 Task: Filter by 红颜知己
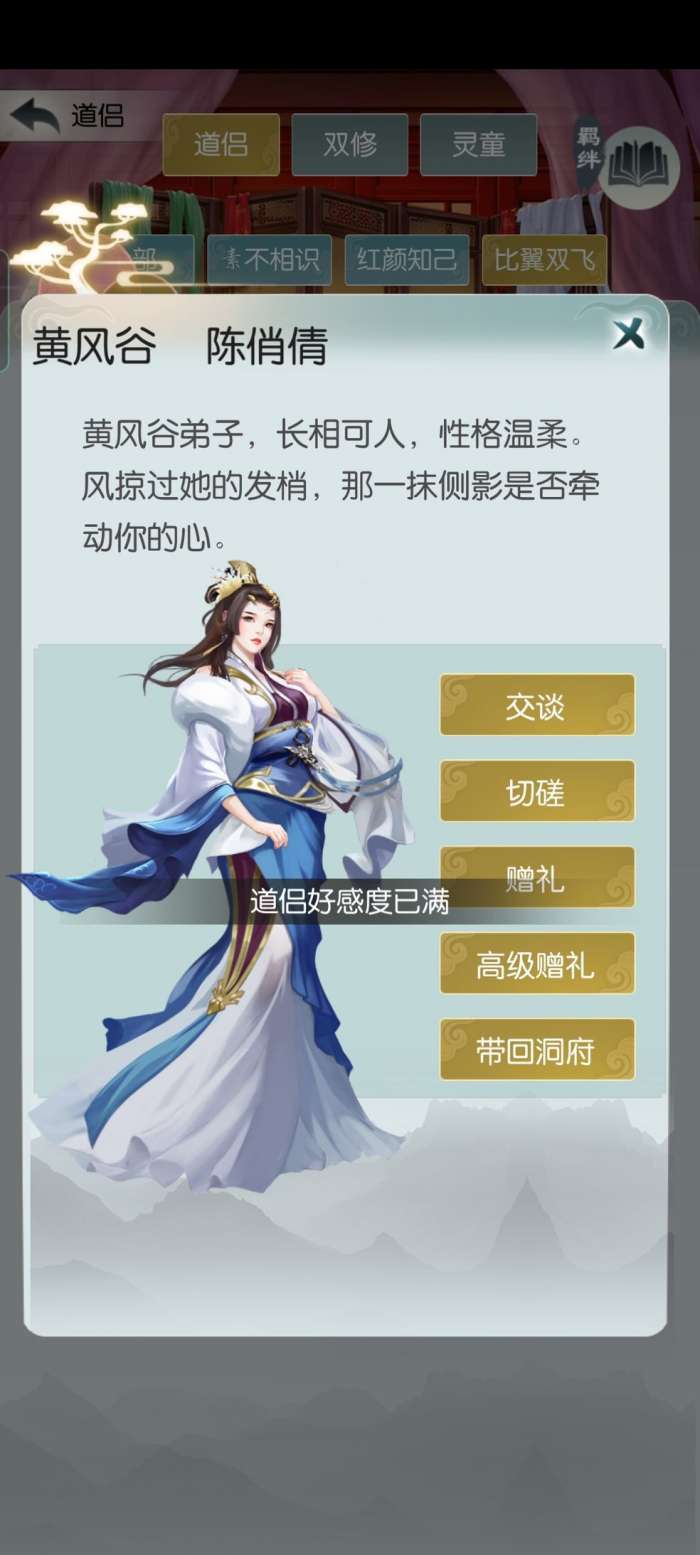(x=406, y=260)
